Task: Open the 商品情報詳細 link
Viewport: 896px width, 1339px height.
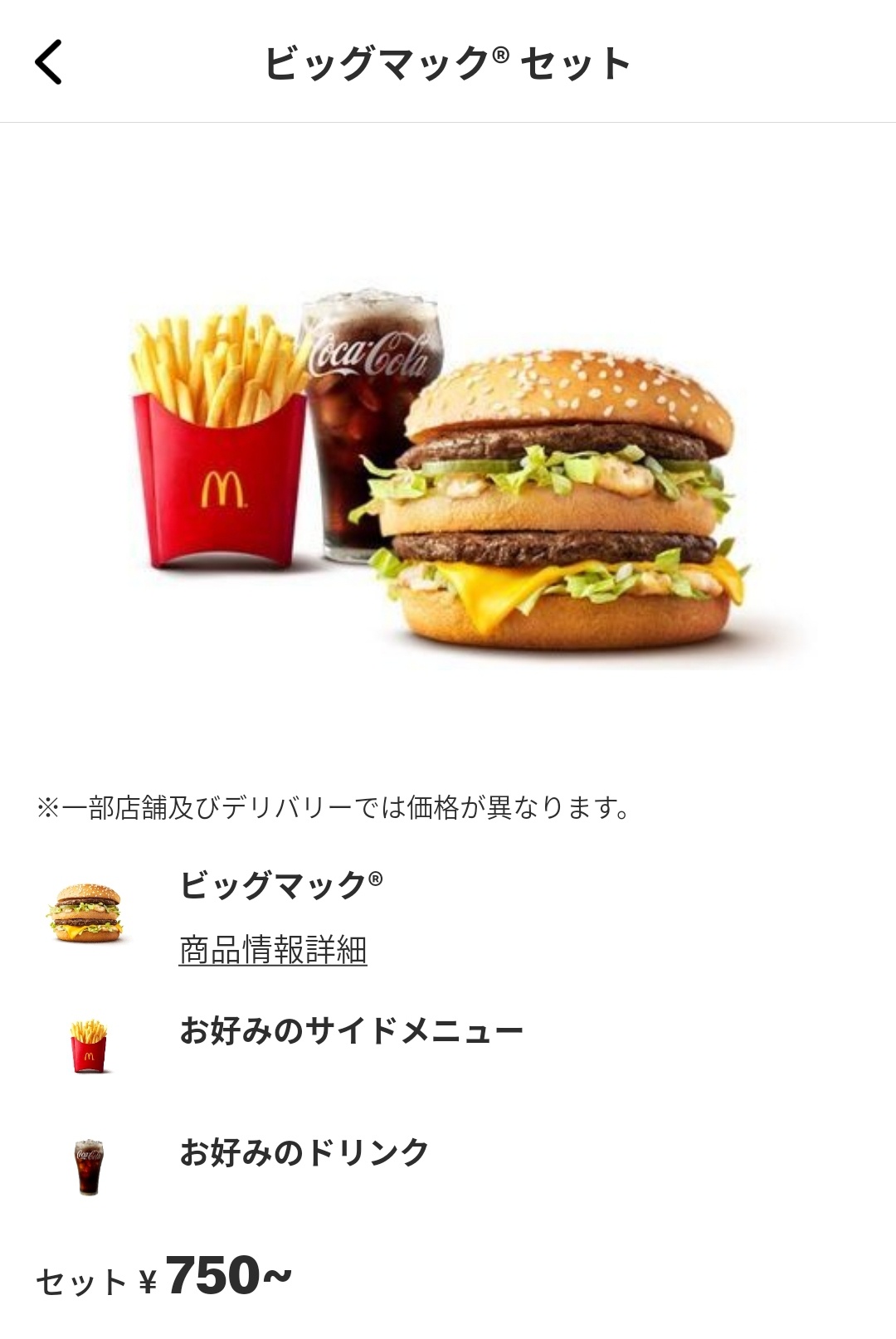Action: coord(273,950)
